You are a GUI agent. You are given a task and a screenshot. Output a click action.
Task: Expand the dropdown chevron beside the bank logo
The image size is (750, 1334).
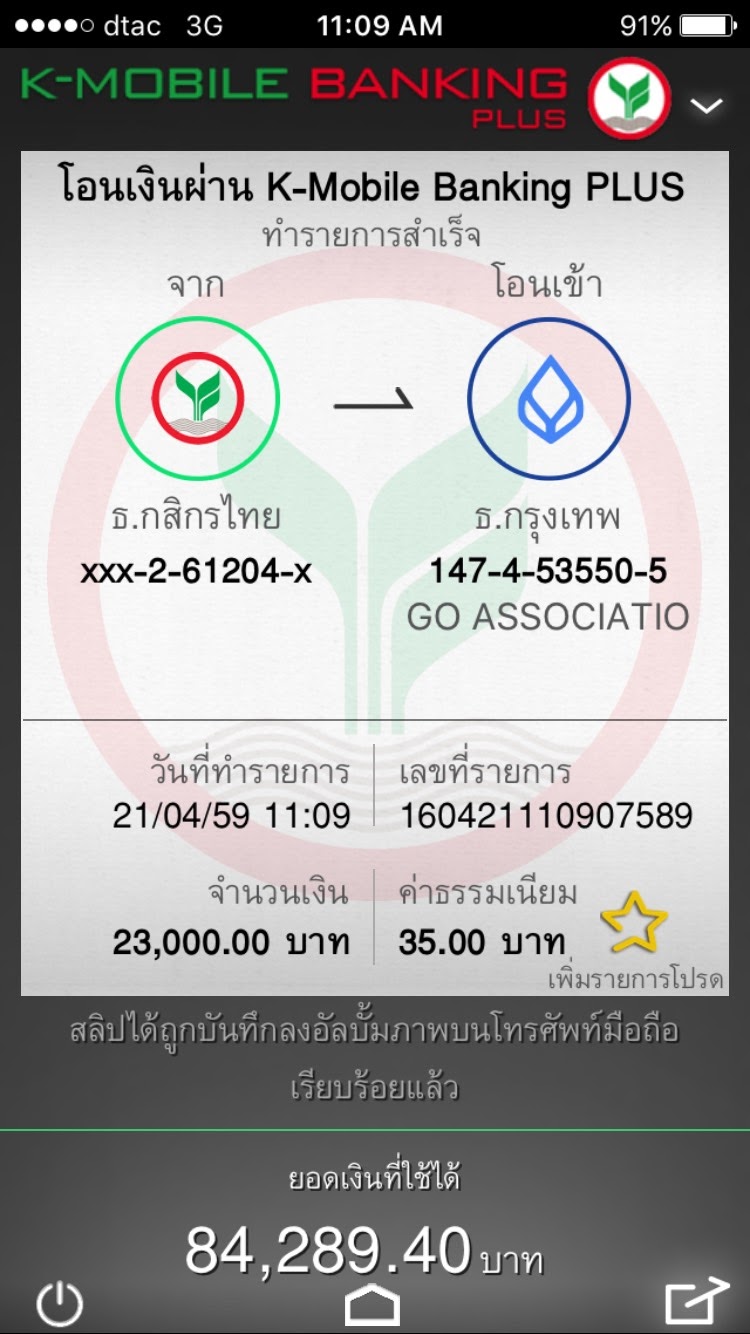pos(706,105)
